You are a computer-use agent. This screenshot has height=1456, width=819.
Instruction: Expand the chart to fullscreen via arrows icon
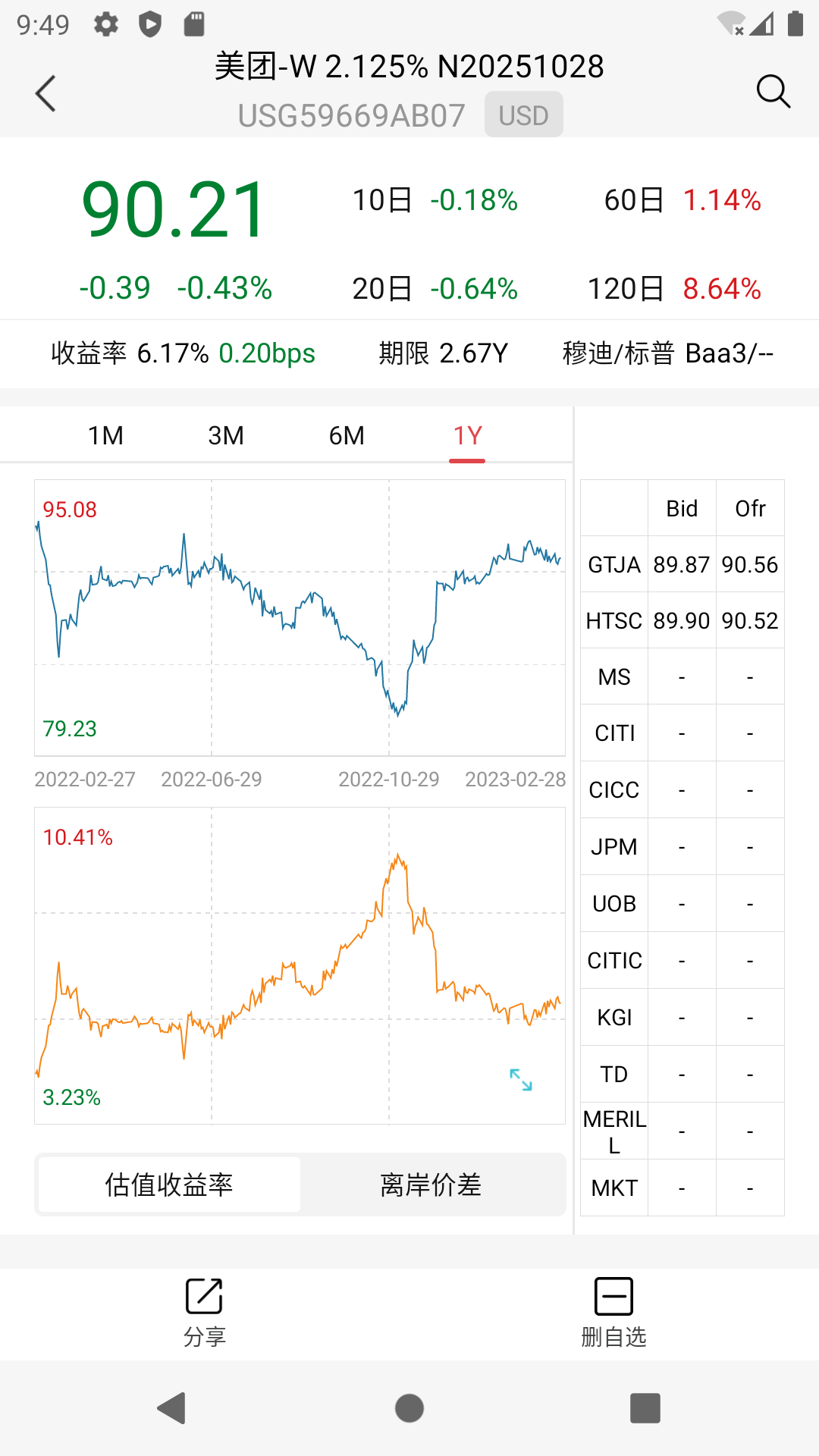[522, 1080]
